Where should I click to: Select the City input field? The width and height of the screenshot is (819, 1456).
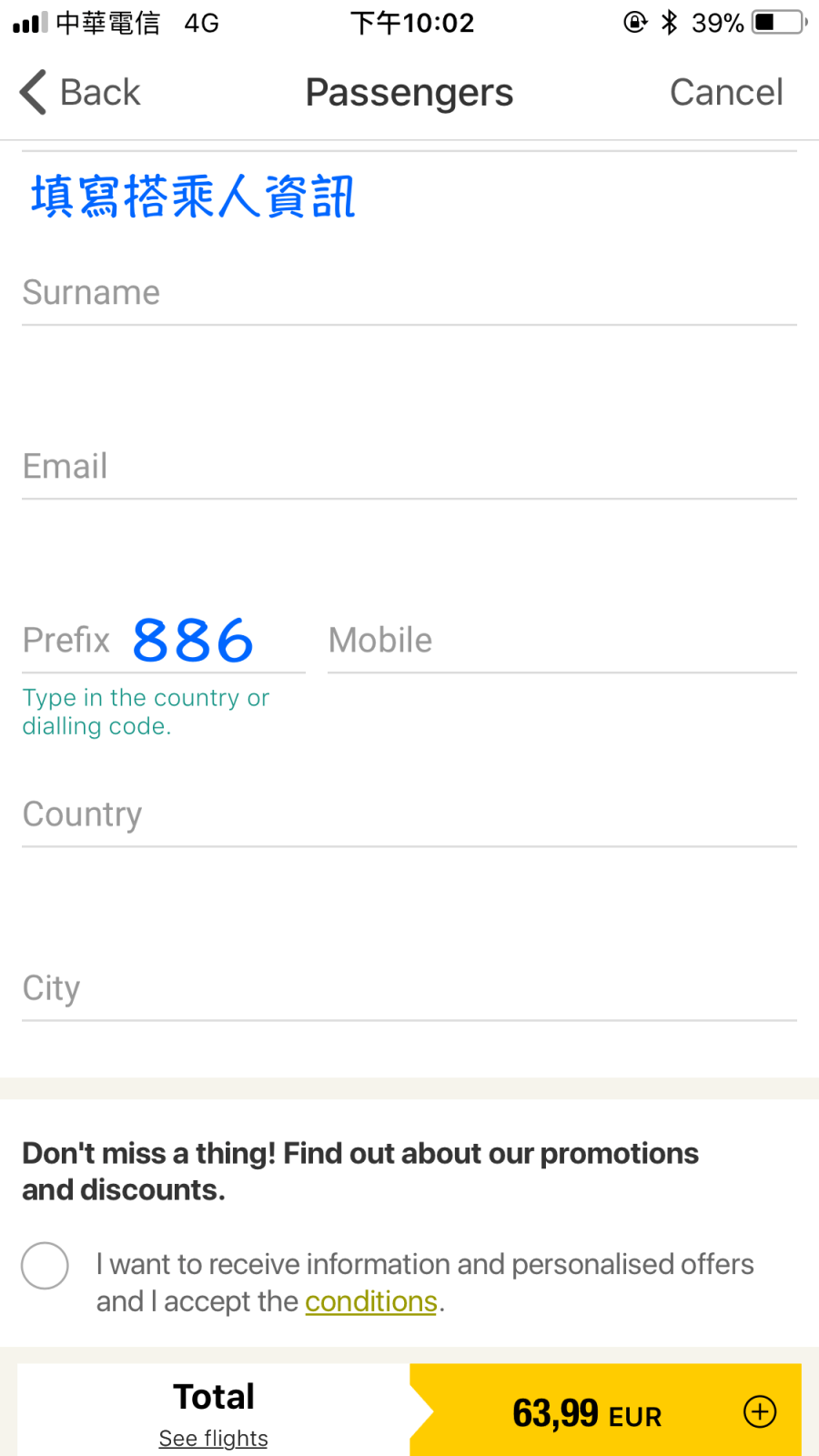tap(409, 989)
